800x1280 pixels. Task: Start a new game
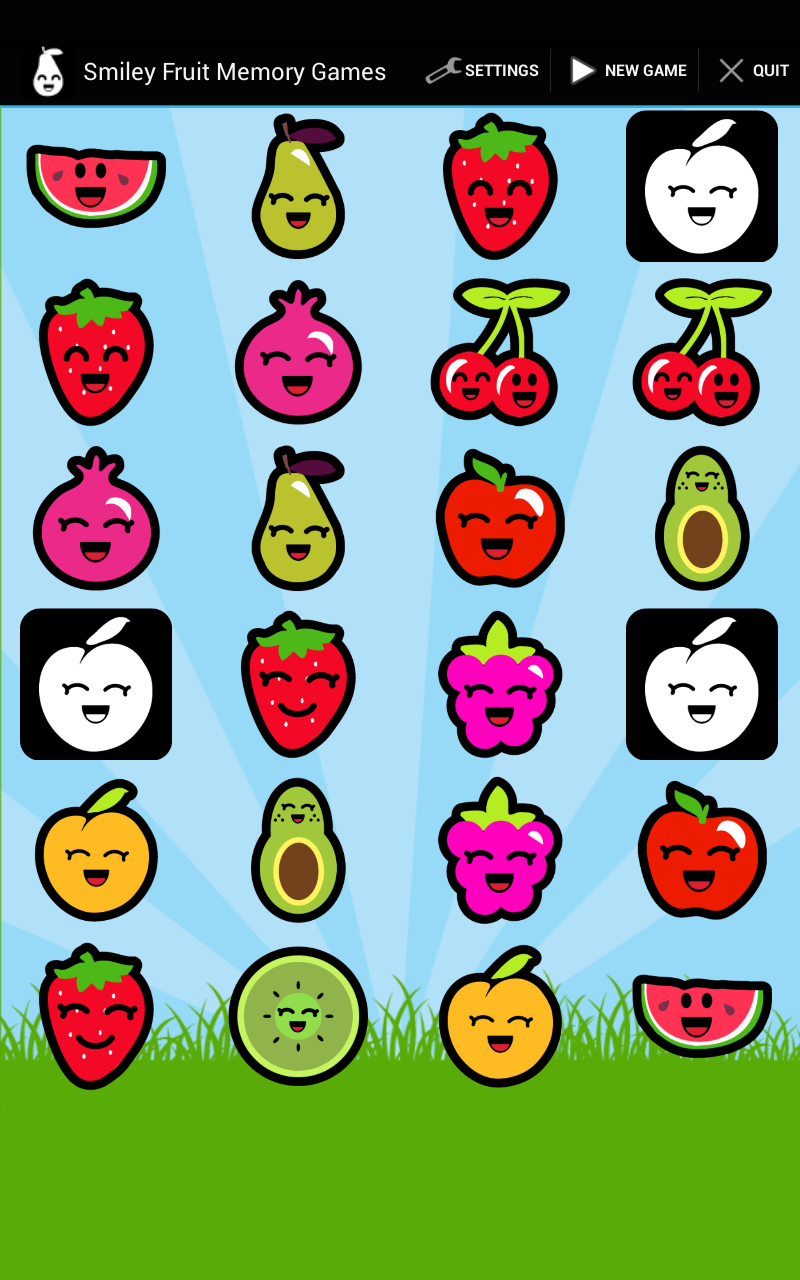coord(628,71)
